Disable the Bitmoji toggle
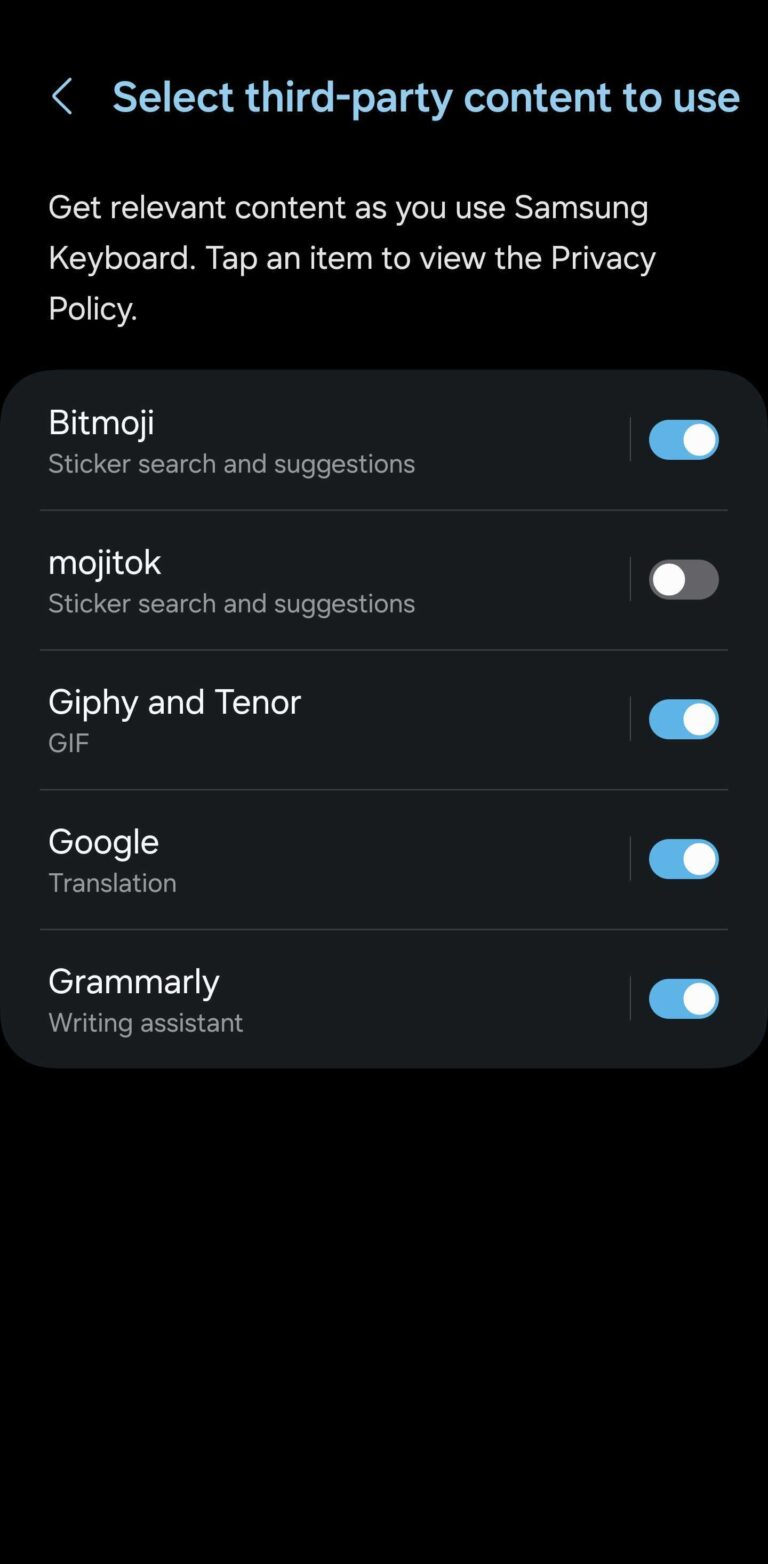This screenshot has width=768, height=1564. point(683,439)
